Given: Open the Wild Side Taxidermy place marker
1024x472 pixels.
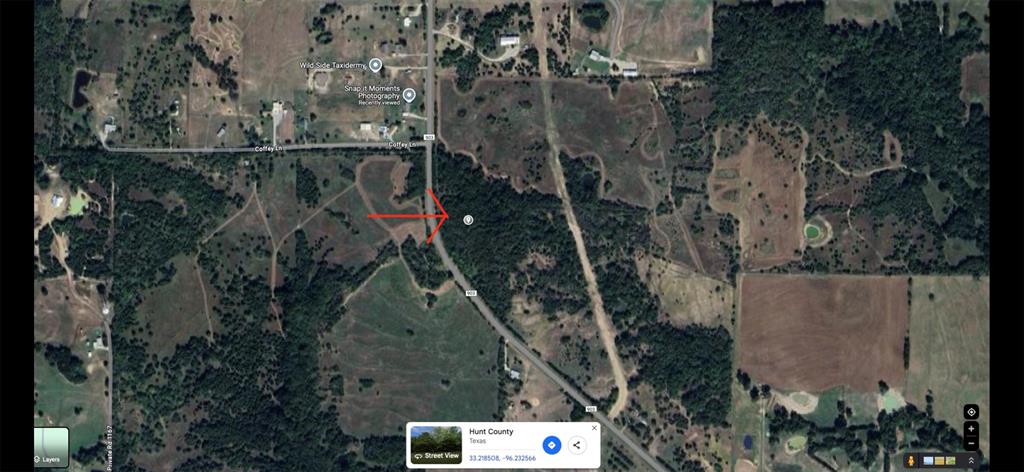Looking at the screenshot, I should [376, 65].
